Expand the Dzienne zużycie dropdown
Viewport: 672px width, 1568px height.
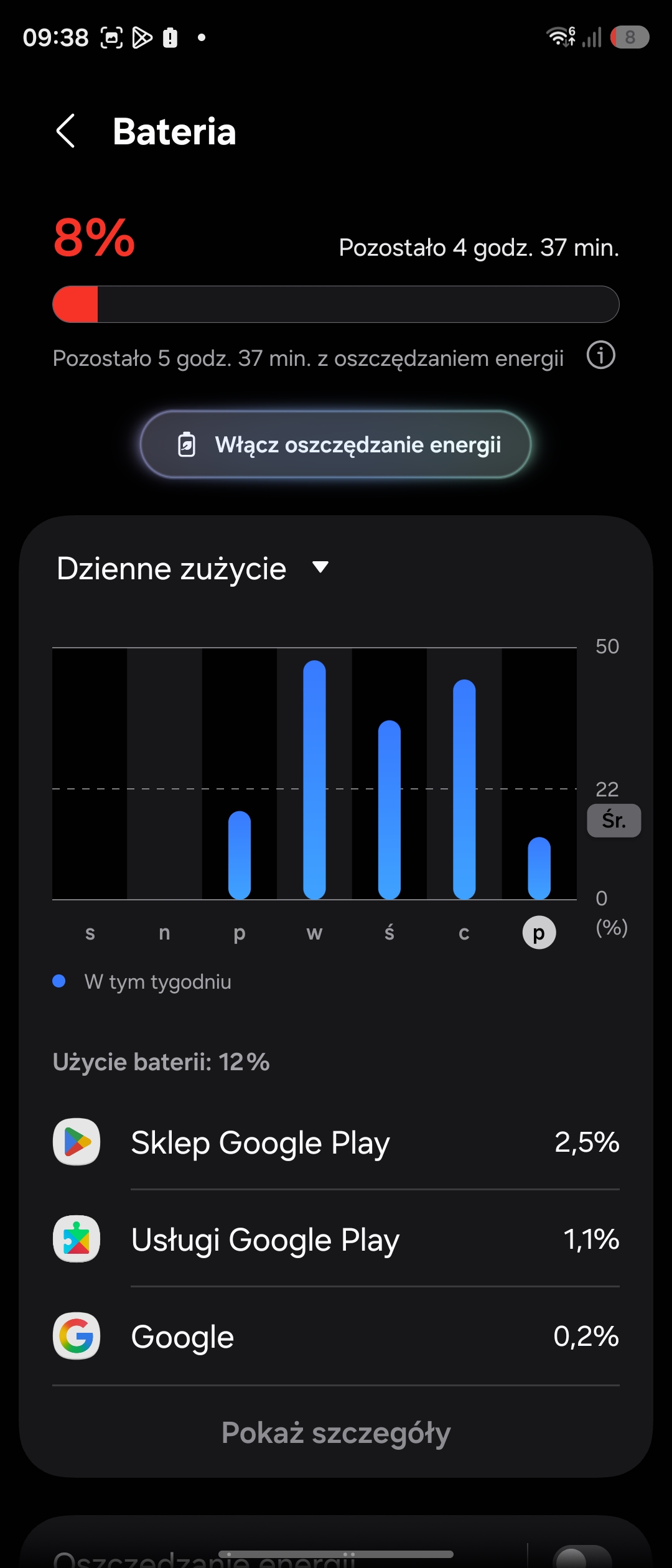click(193, 568)
